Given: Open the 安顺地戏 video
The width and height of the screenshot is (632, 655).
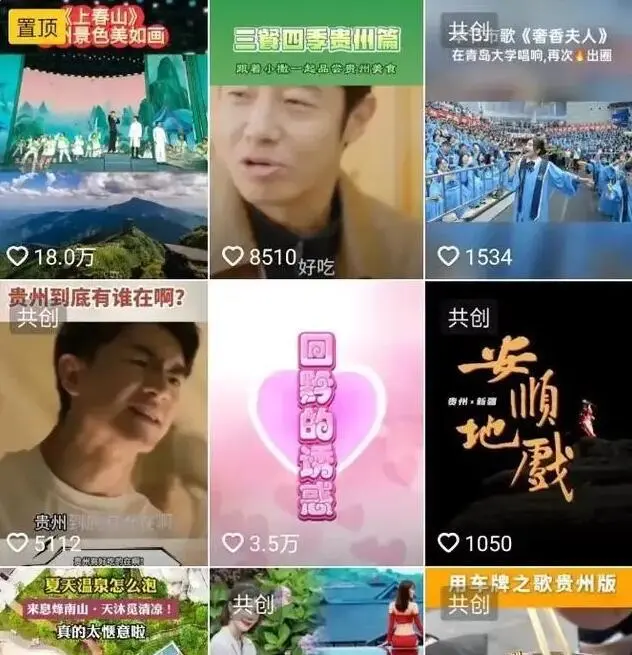Looking at the screenshot, I should pos(528,425).
